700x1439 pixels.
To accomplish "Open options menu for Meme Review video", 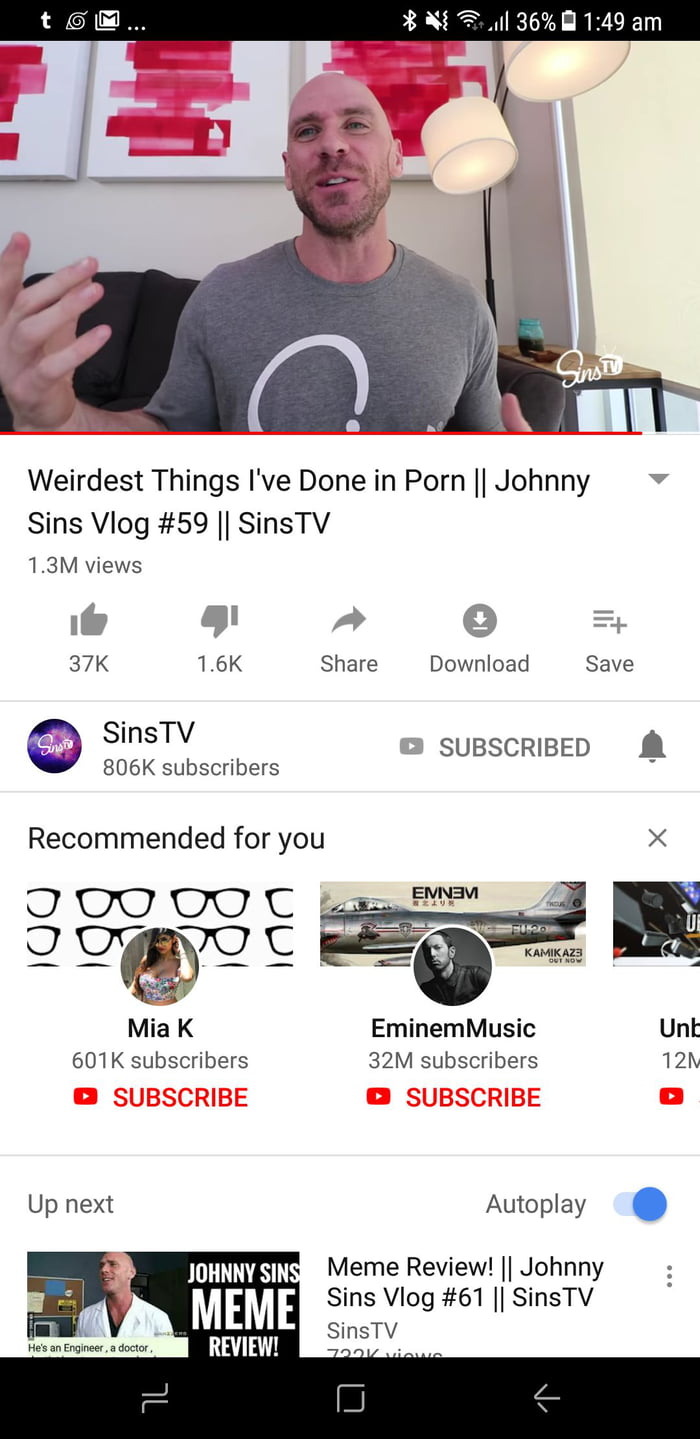I will (x=669, y=1276).
